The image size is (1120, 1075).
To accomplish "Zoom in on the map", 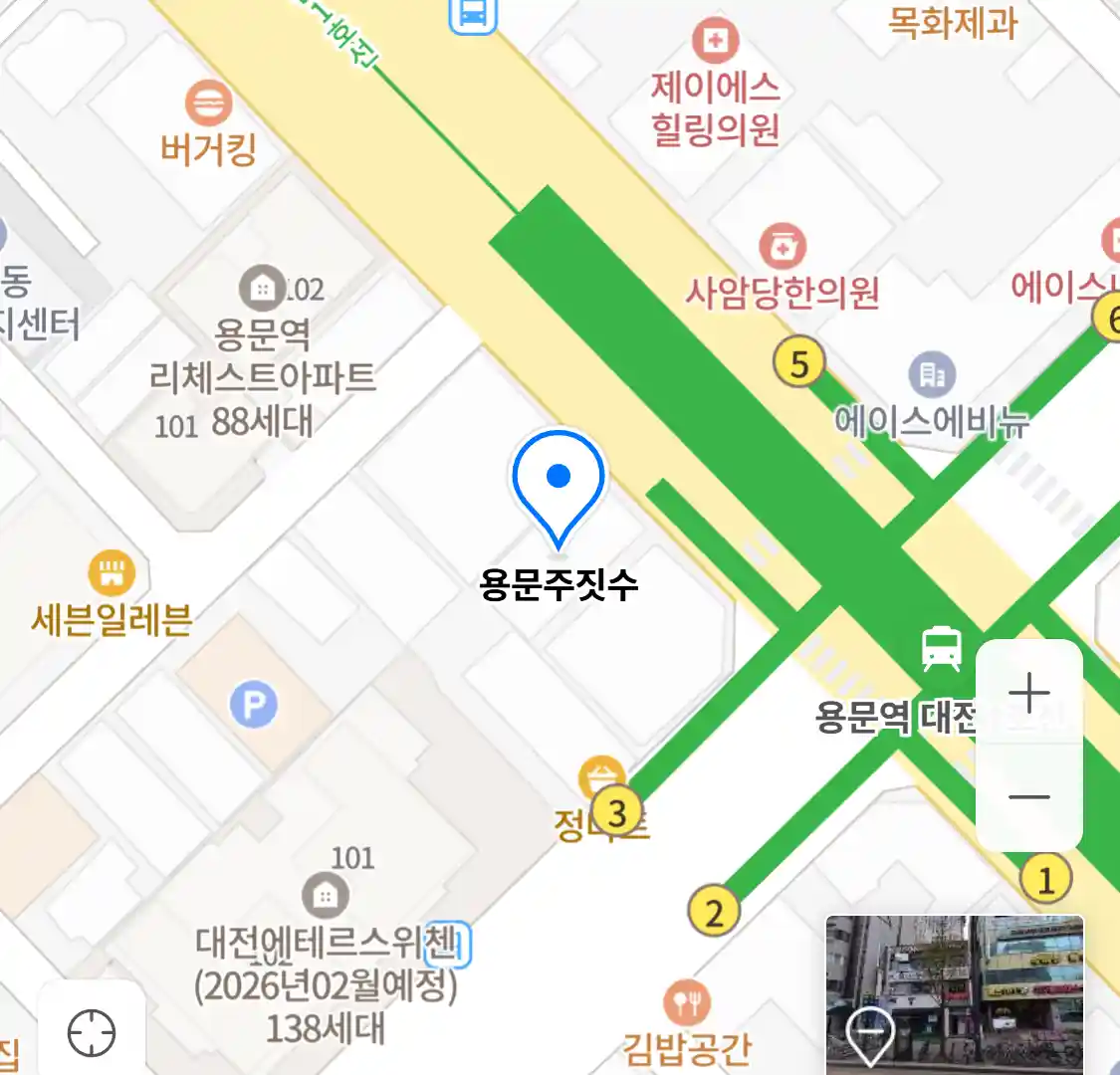I will point(1028,693).
